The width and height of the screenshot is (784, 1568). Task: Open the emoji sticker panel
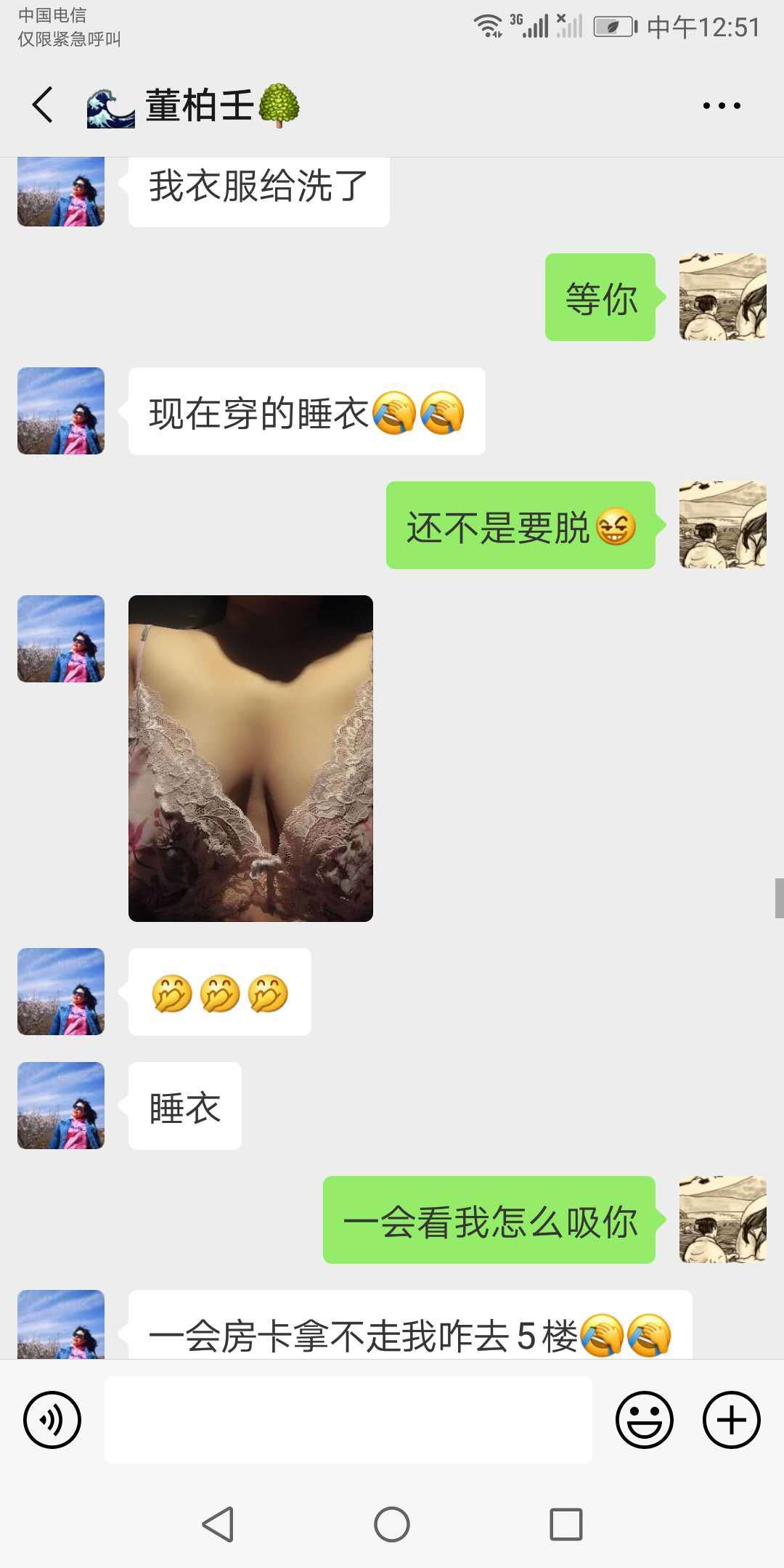(645, 1420)
